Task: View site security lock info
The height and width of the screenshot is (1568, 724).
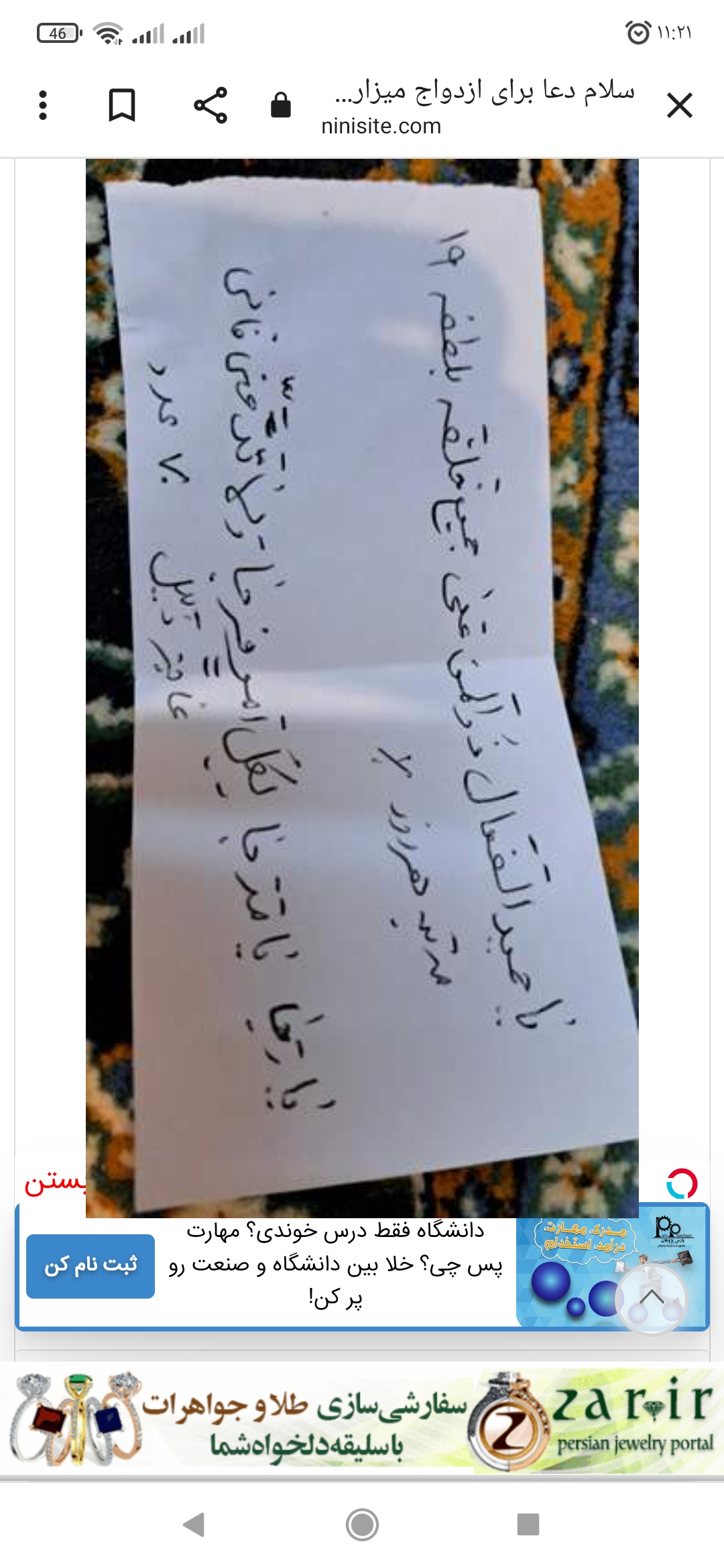Action: (281, 105)
